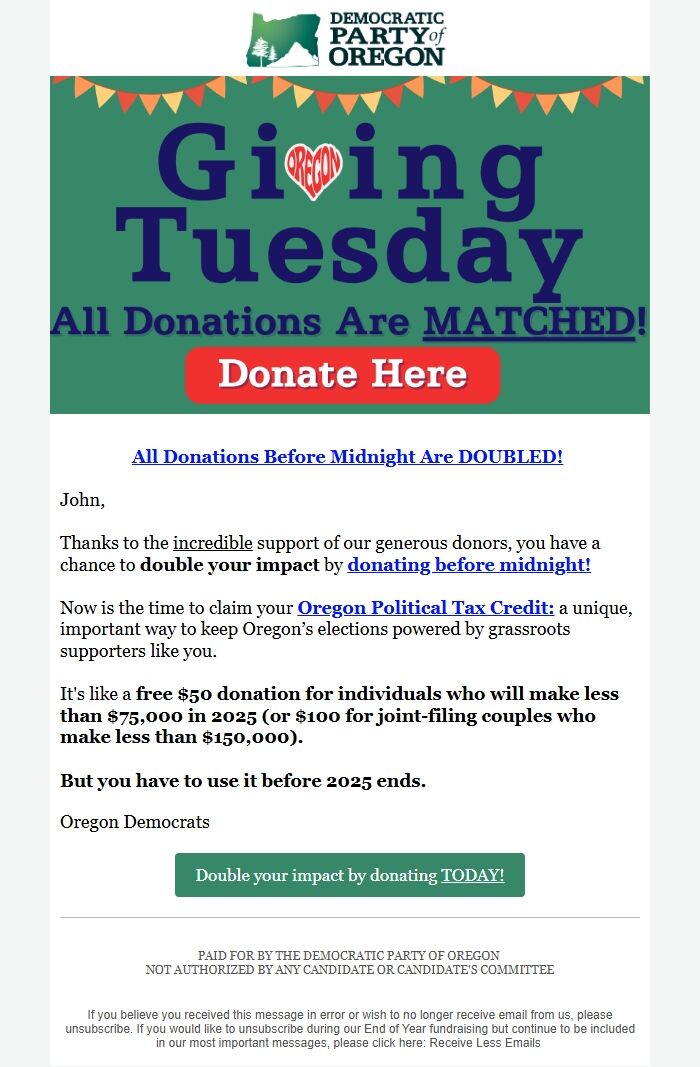Tap the red Donate Here button
700x1067 pixels.
tap(342, 375)
